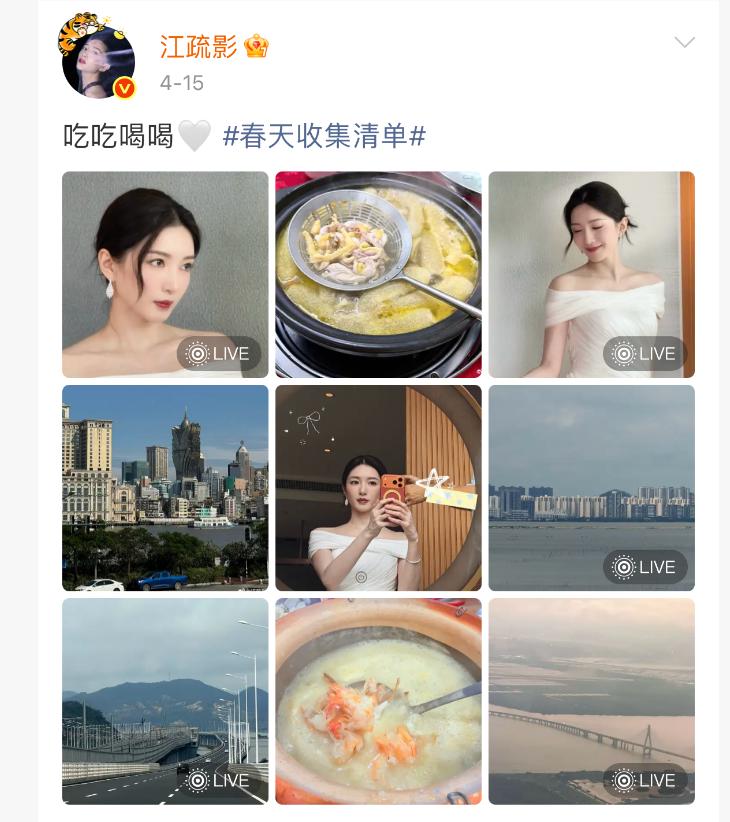This screenshot has height=822, width=730.
Task: Open the #春天收集清单# hashtag
Action: coord(324,136)
